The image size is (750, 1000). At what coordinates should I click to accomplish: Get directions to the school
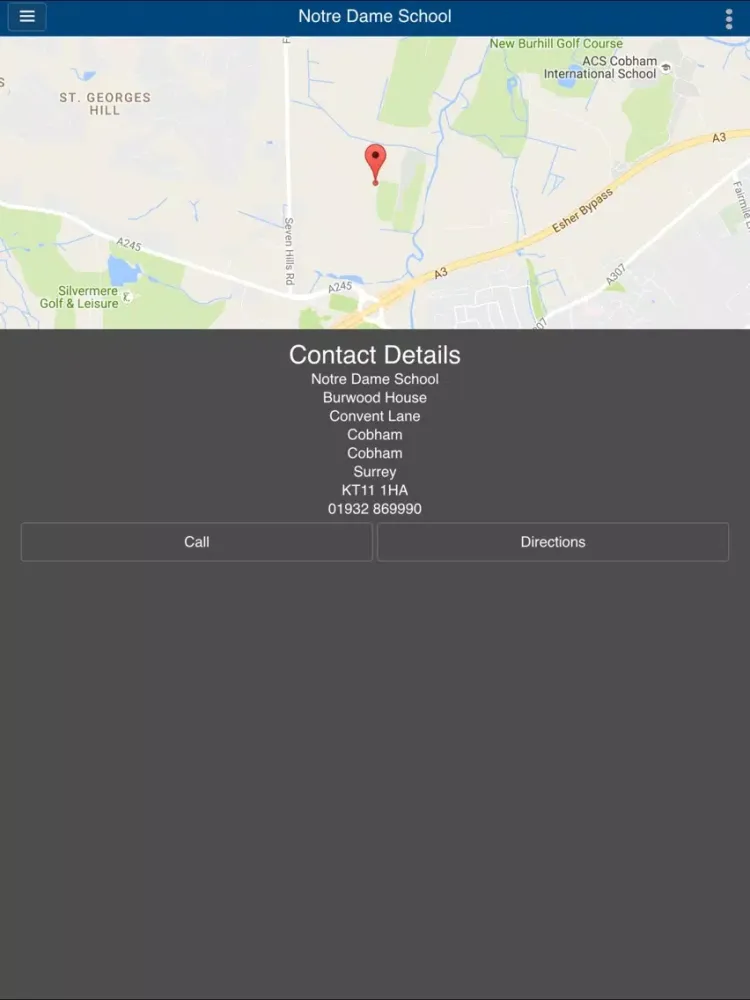(552, 542)
